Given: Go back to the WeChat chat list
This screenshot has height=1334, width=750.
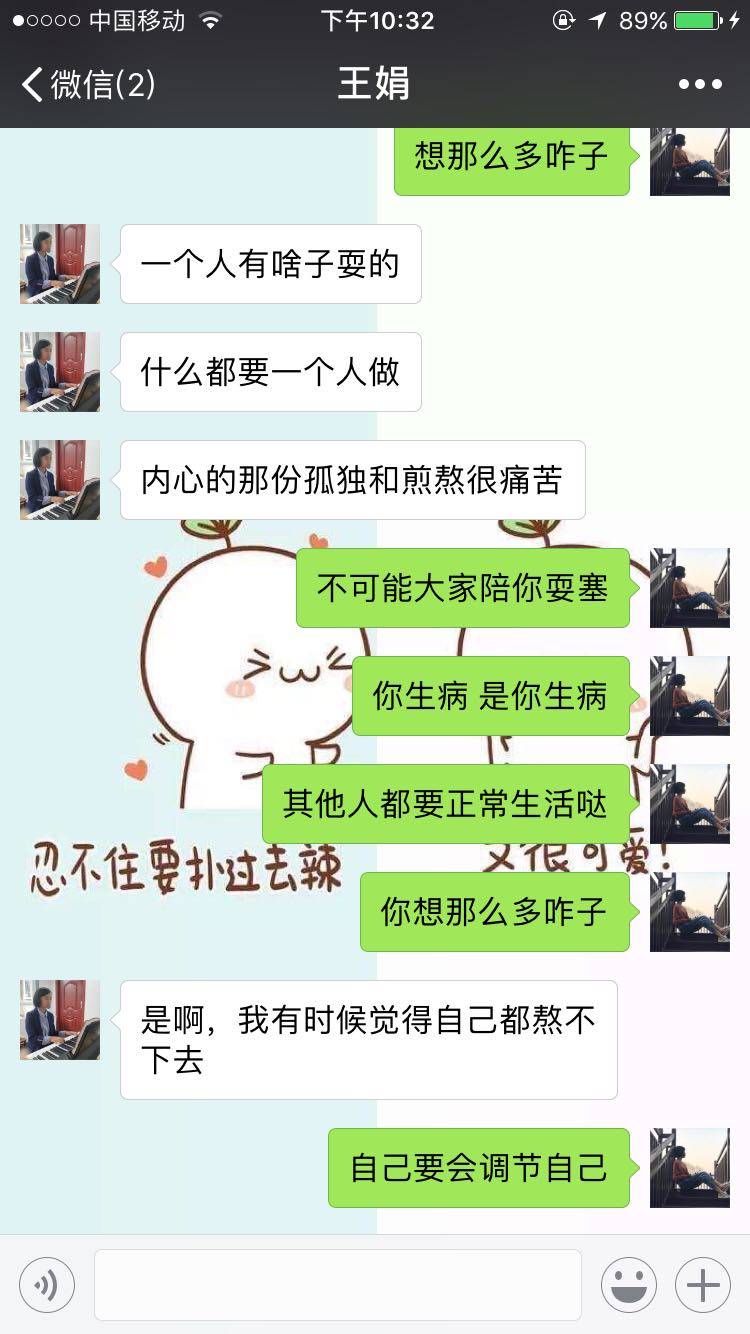Looking at the screenshot, I should 88,84.
